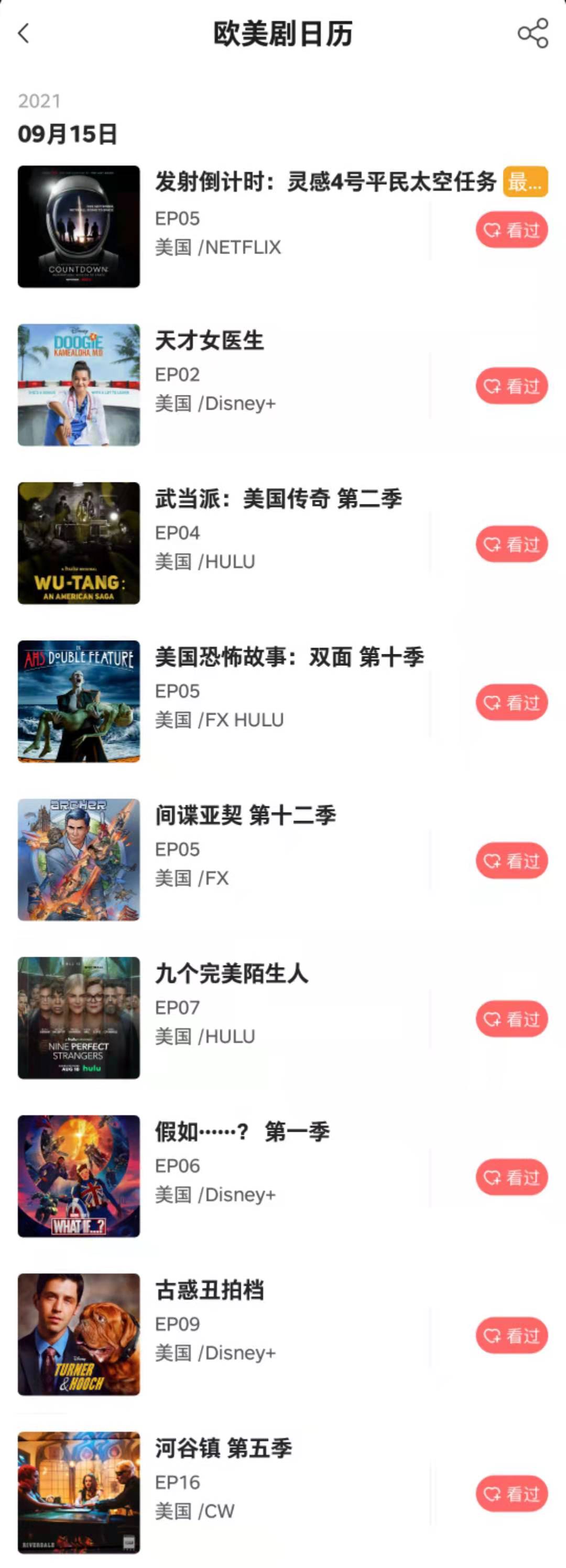View 武当派：美国传奇 第二季 entry
Image resolution: width=566 pixels, height=1568 pixels.
click(x=278, y=499)
